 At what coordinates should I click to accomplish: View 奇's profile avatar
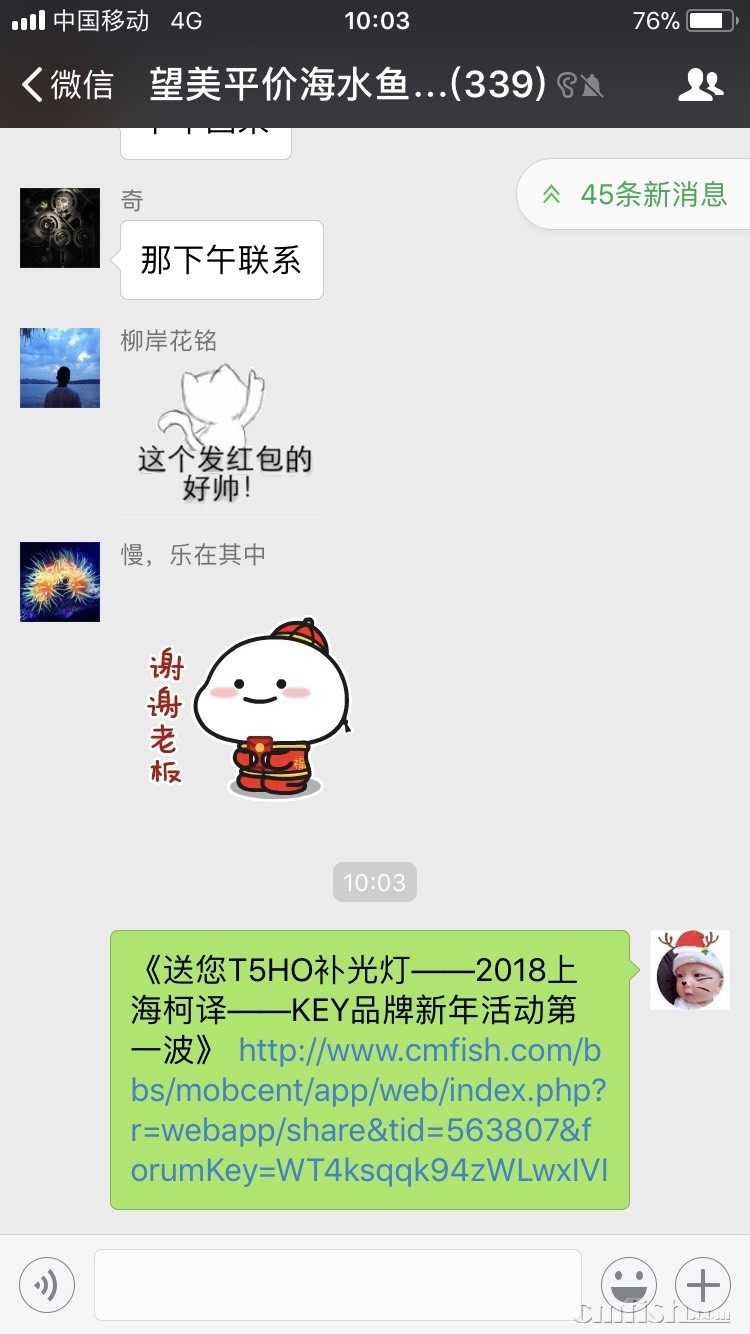(x=60, y=228)
